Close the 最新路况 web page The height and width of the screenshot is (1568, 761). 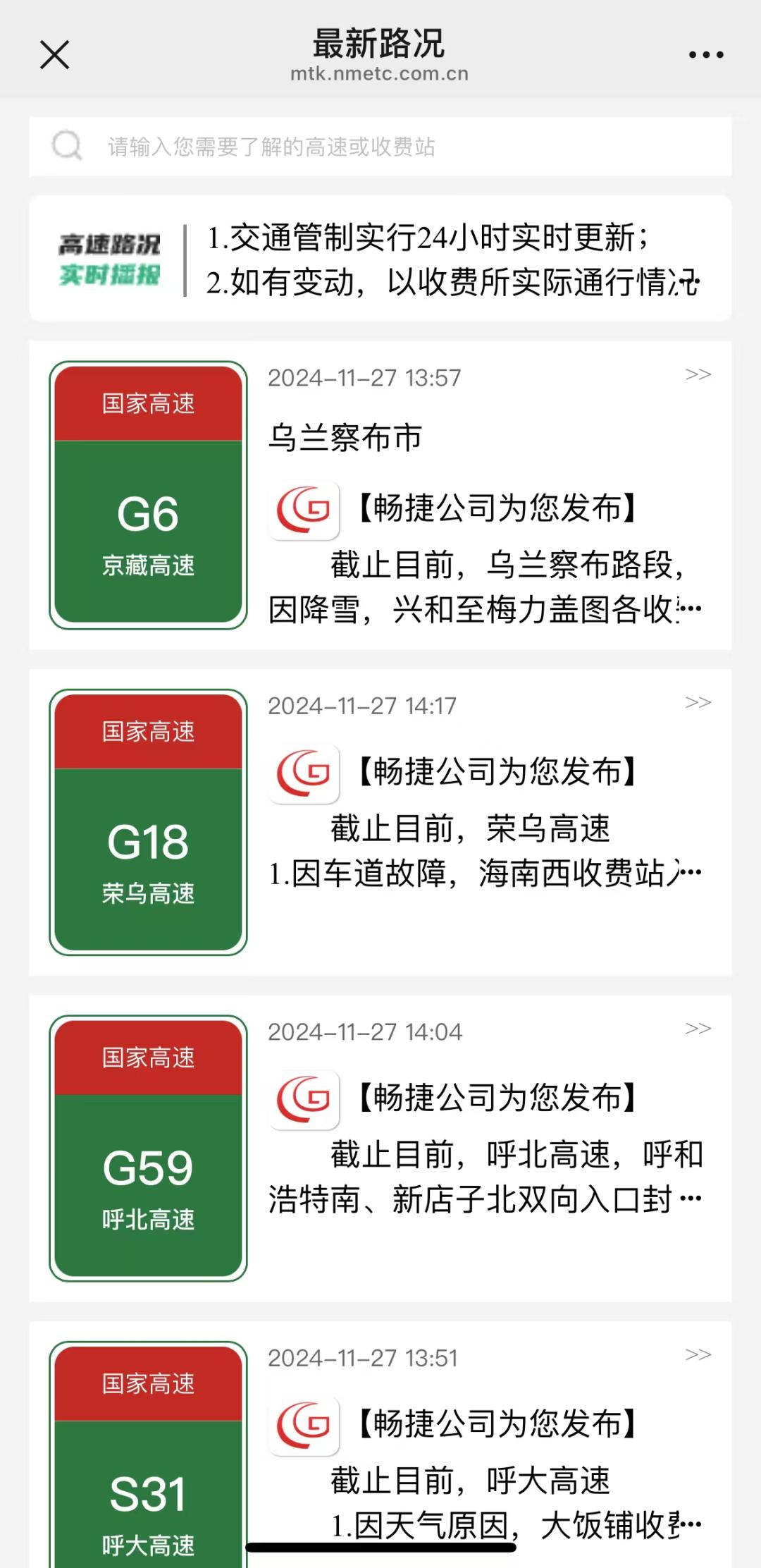tap(54, 55)
